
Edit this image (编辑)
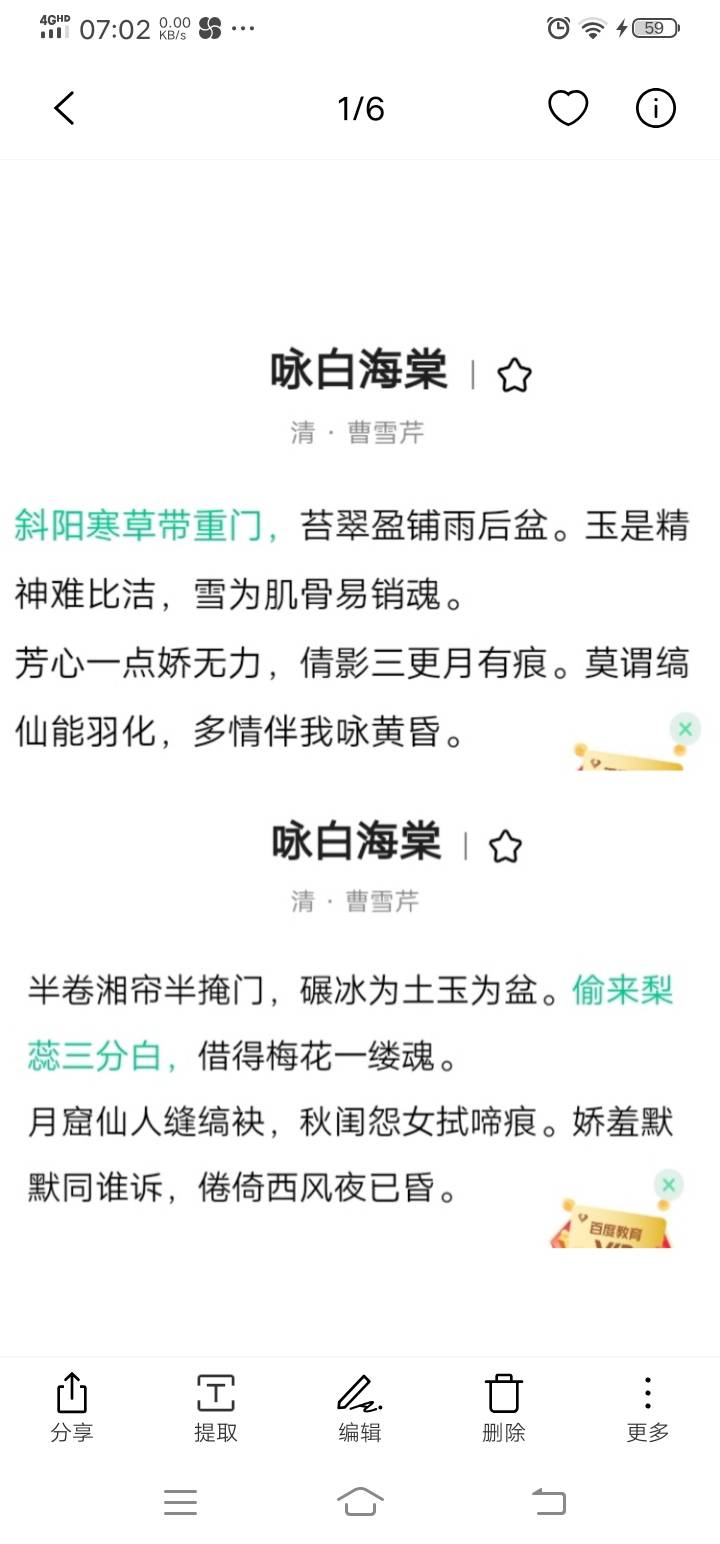(x=359, y=1407)
